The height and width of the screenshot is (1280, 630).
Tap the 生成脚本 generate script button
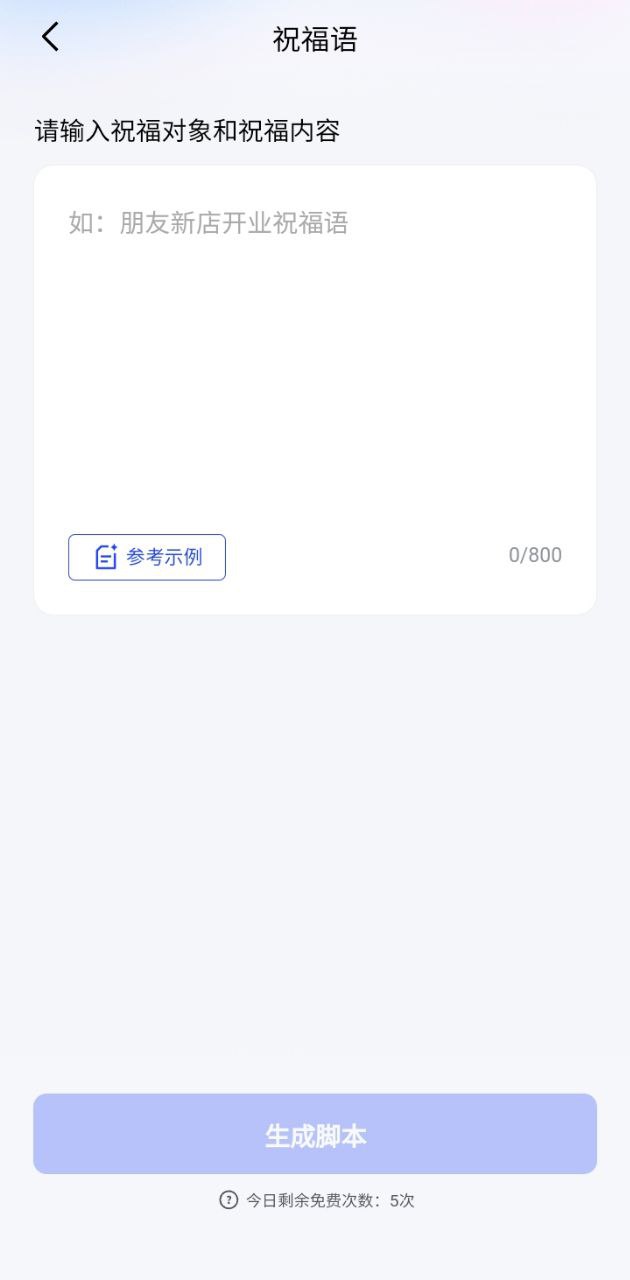(x=314, y=1134)
